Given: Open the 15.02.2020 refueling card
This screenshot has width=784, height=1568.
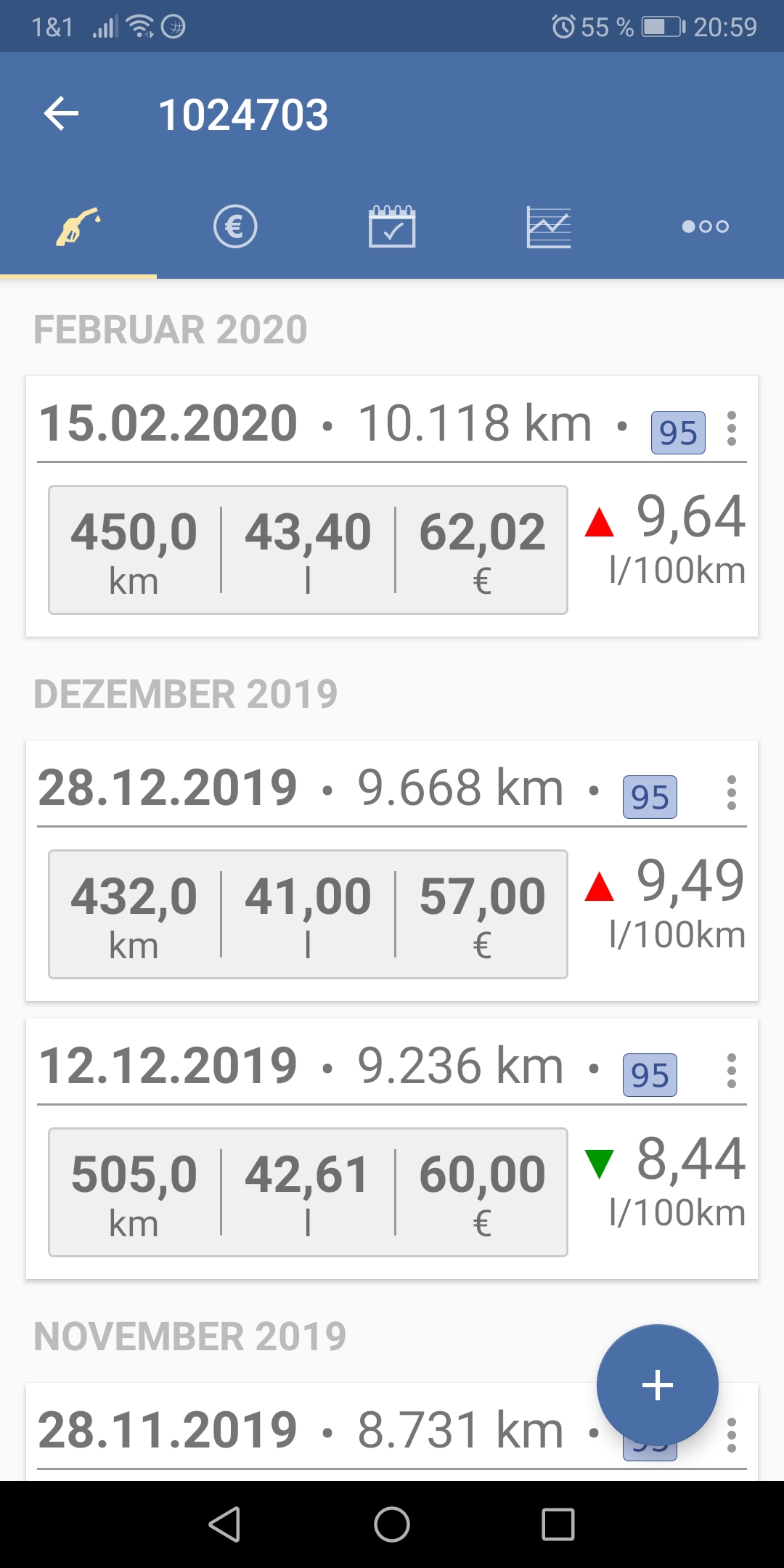Looking at the screenshot, I should point(308,550).
